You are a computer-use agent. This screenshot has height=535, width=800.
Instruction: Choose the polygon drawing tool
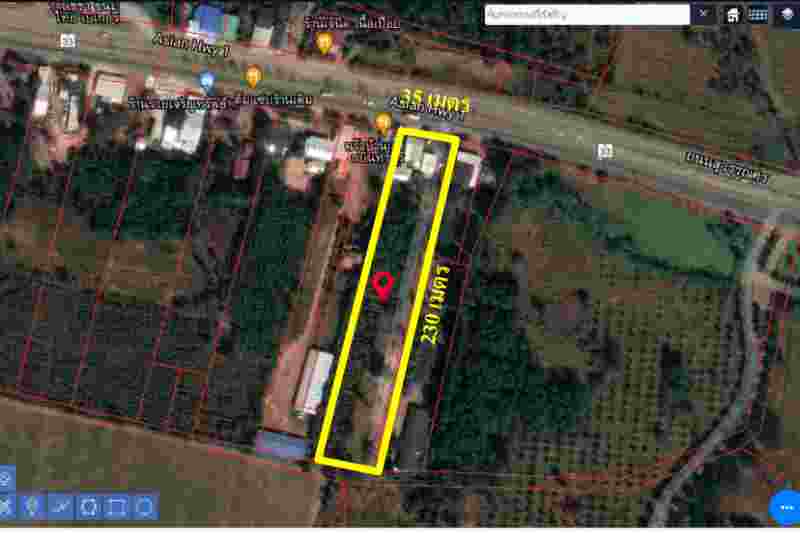89,507
